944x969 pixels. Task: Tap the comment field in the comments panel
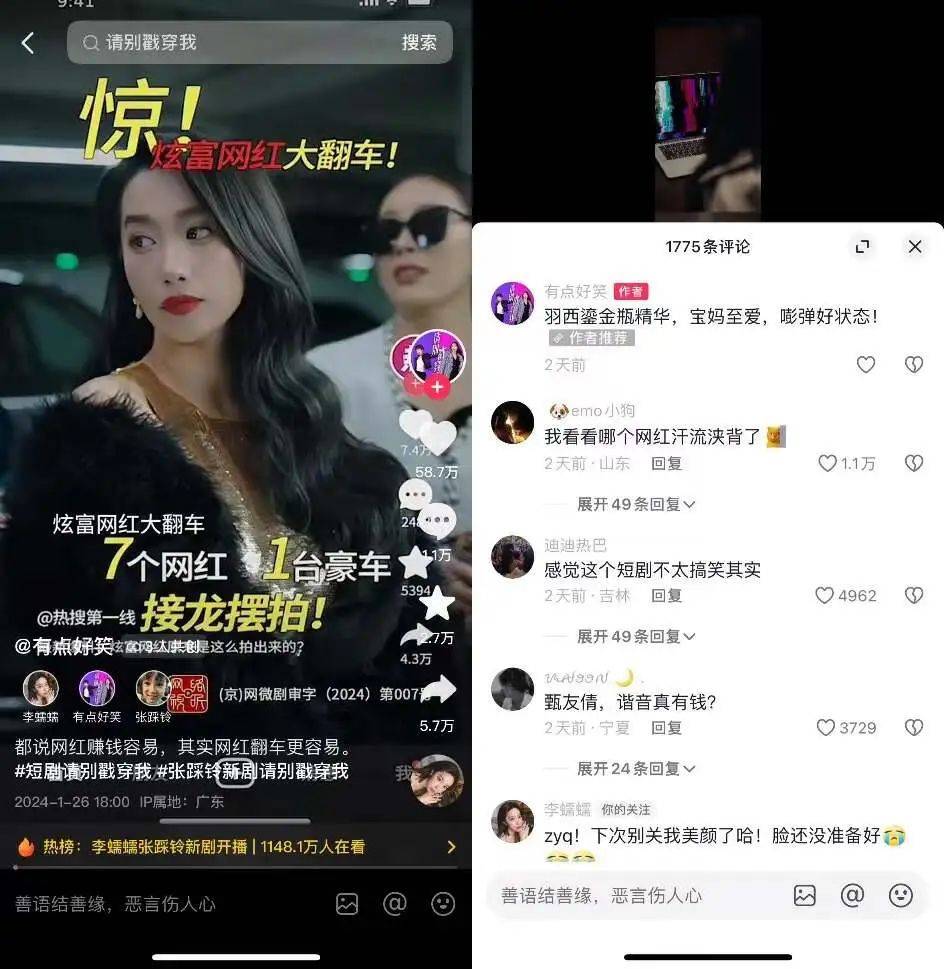[x=630, y=895]
